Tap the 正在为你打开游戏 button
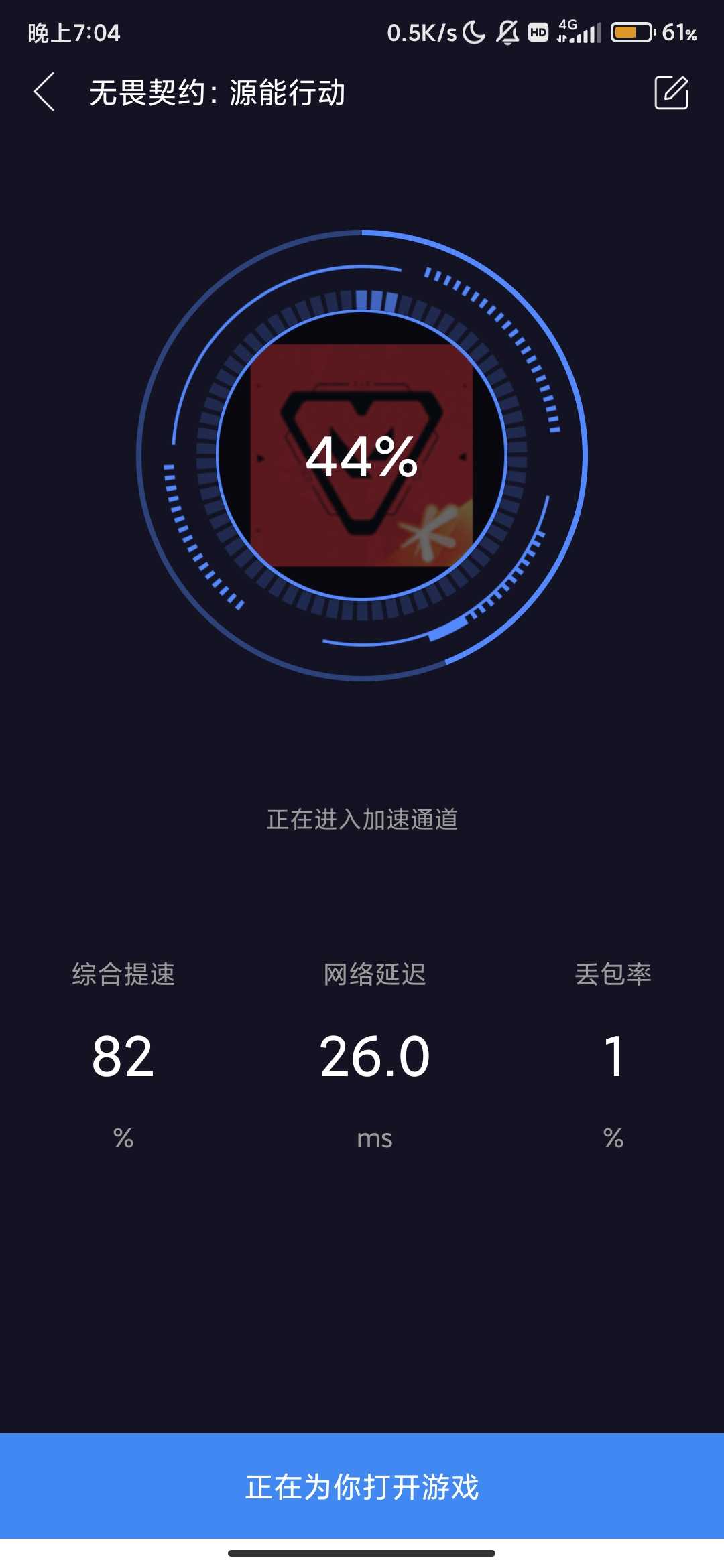Screen dimensions: 724x1568 pos(362,1486)
